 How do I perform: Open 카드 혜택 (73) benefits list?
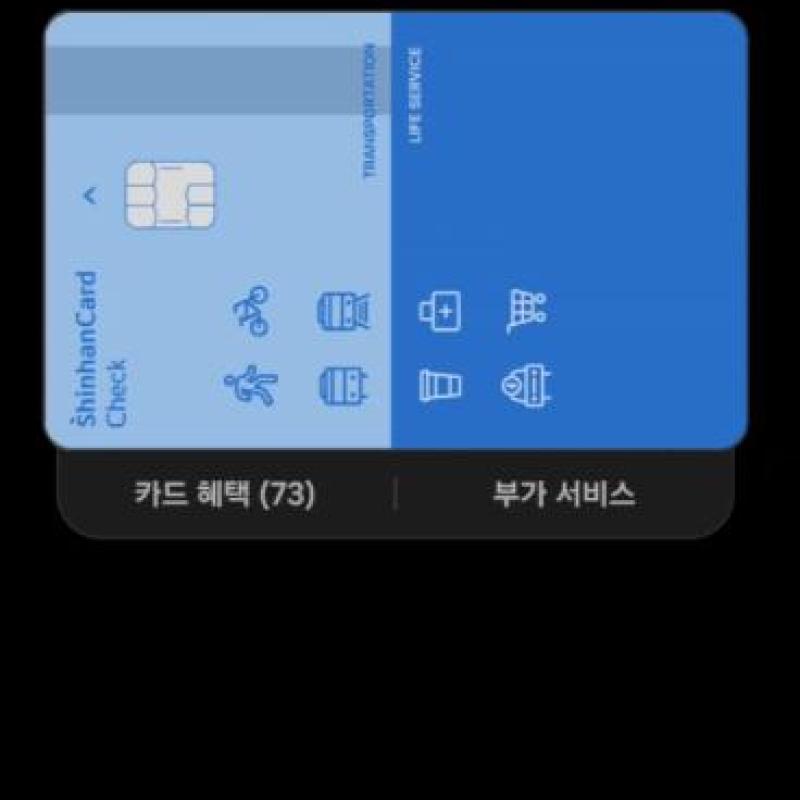pos(225,494)
